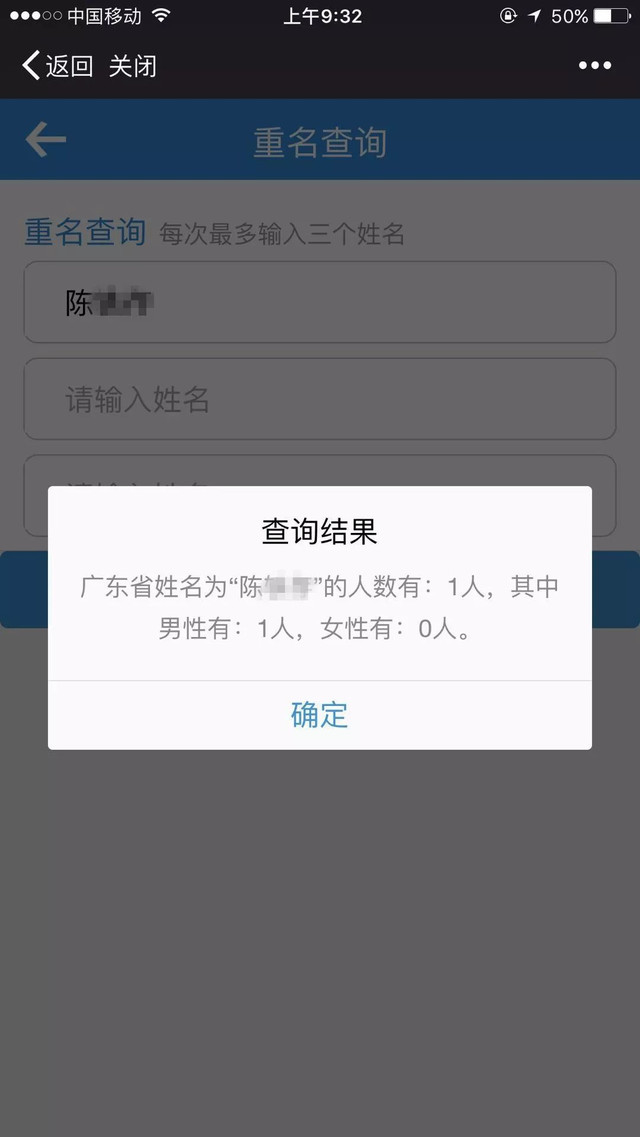Select the first name field starting with 陈
The height and width of the screenshot is (1137, 640).
(x=320, y=302)
